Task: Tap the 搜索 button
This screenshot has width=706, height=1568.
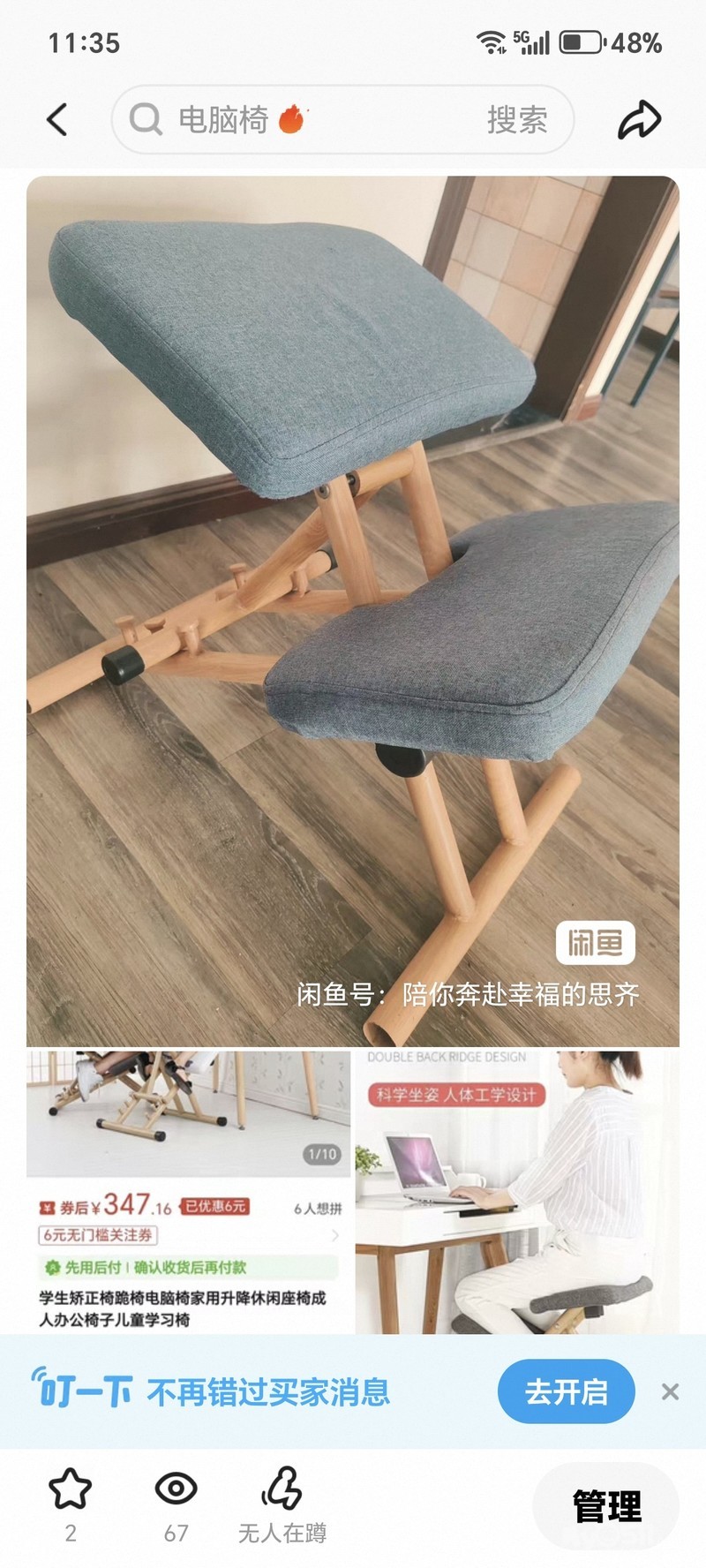Action: (517, 120)
